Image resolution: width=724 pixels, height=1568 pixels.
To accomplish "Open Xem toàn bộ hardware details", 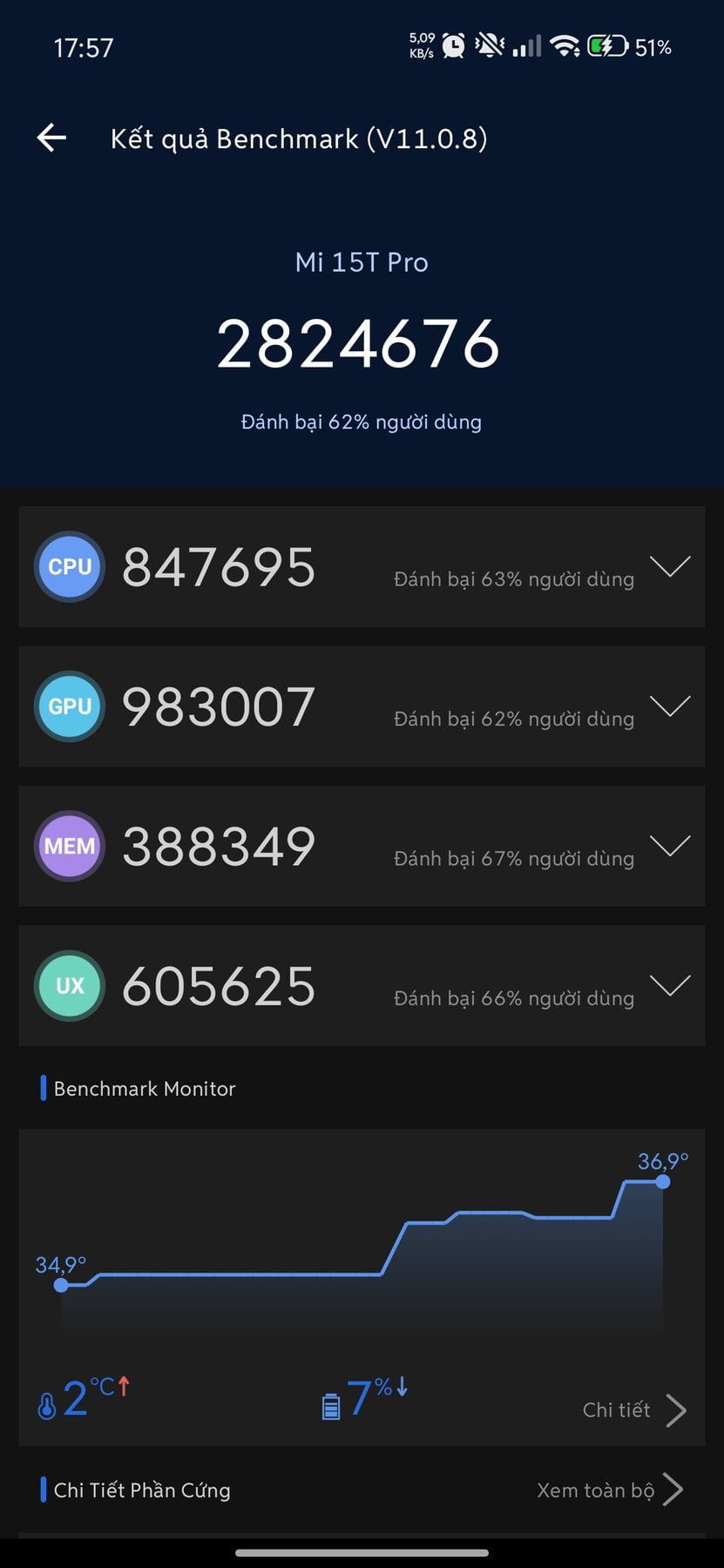I will [610, 1490].
